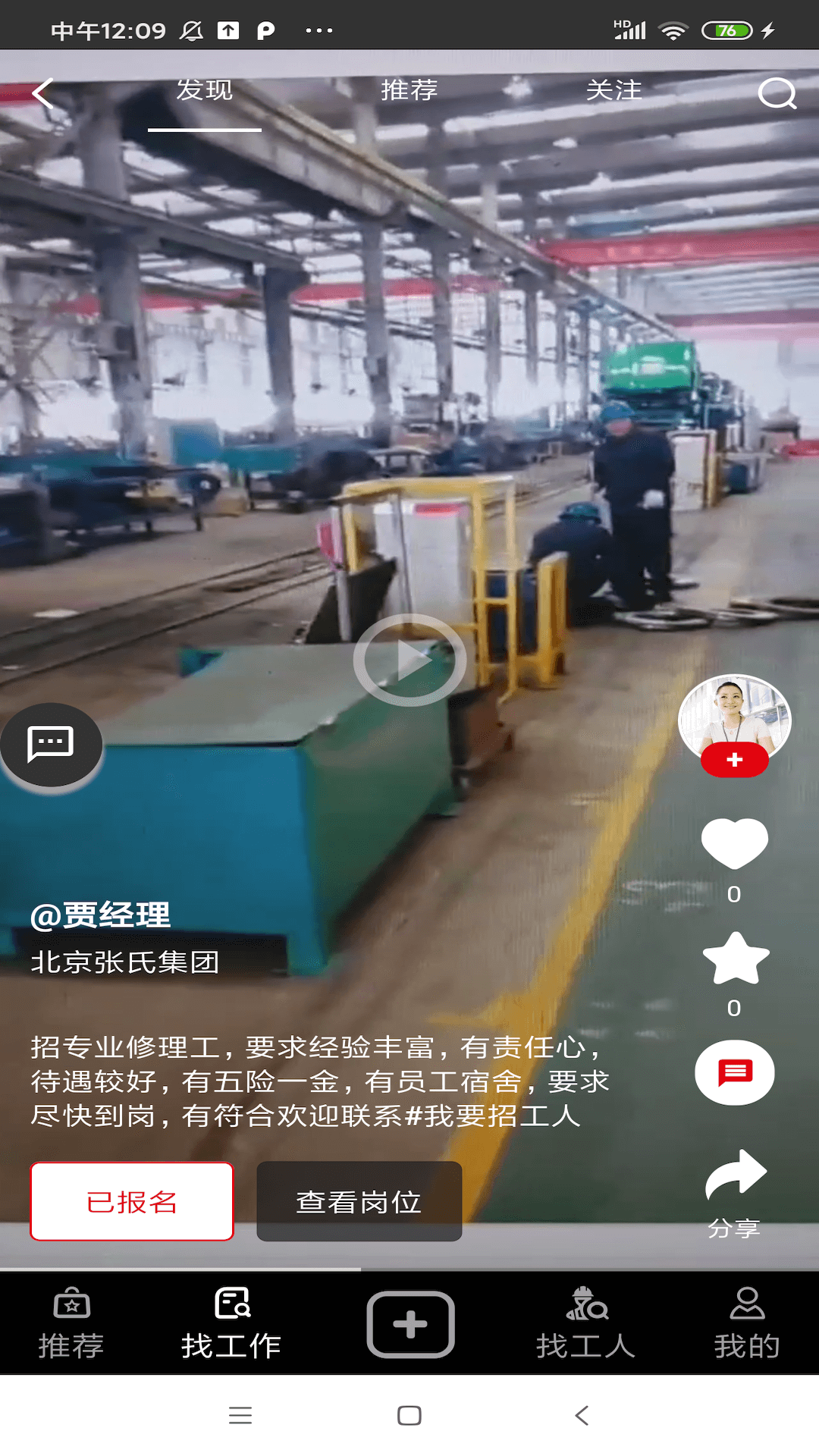The width and height of the screenshot is (819, 1456).
Task: Play the video
Action: (x=409, y=660)
